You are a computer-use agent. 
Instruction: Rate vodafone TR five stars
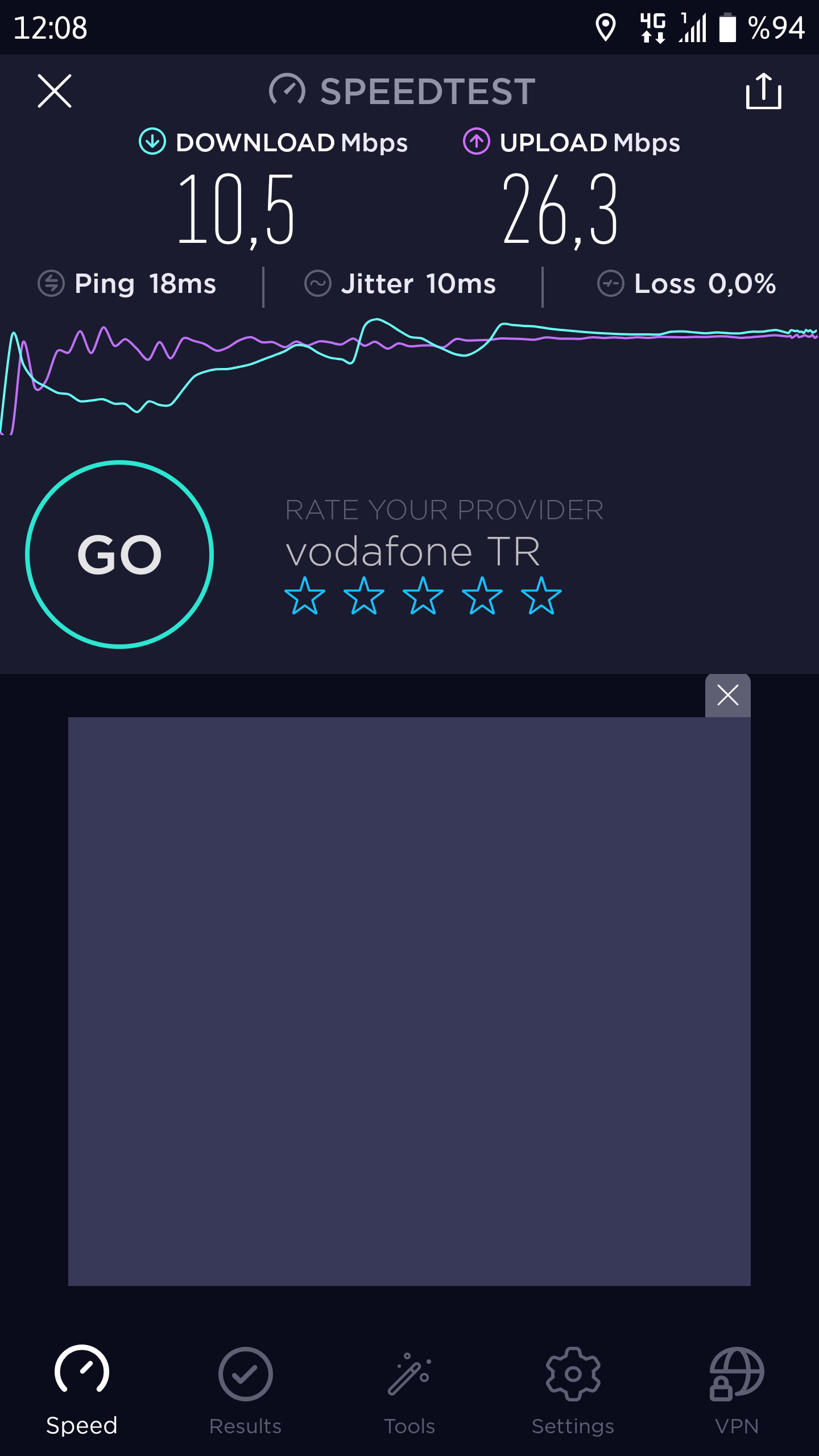(x=541, y=595)
